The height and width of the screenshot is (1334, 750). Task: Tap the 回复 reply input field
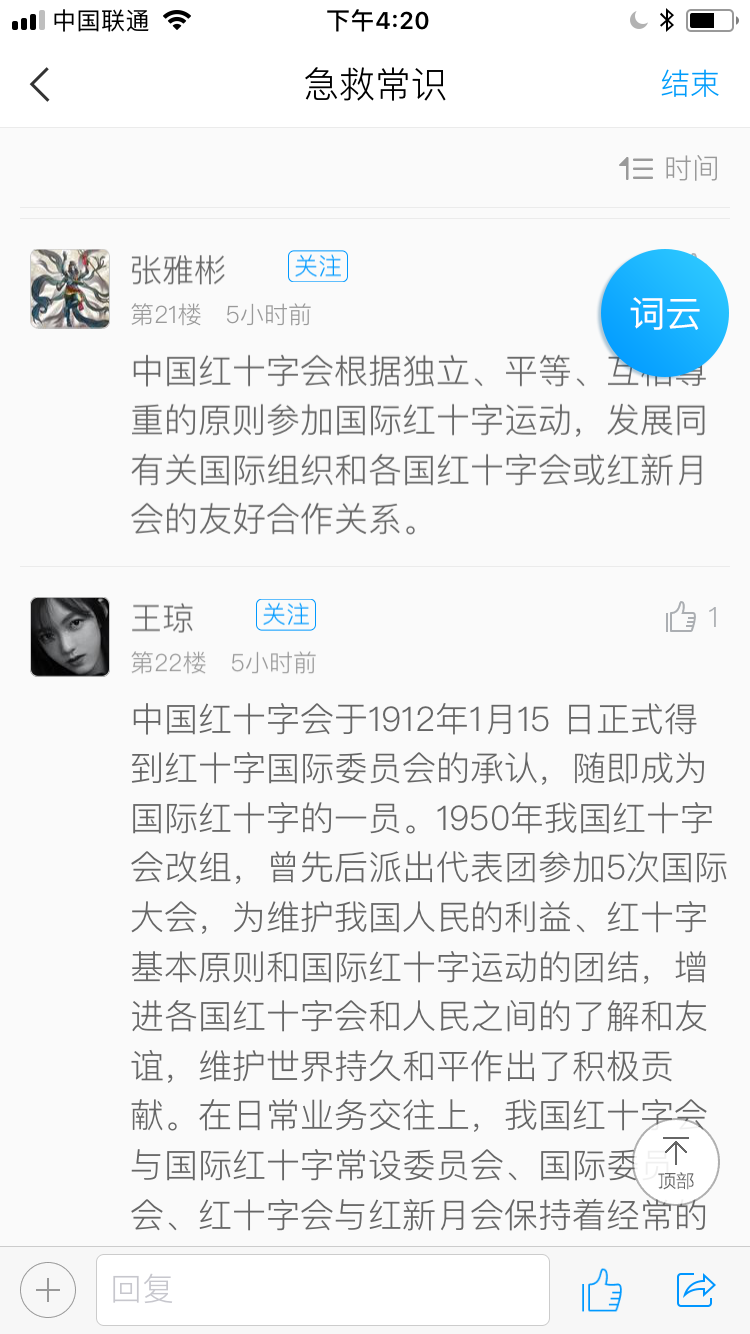coord(322,1290)
